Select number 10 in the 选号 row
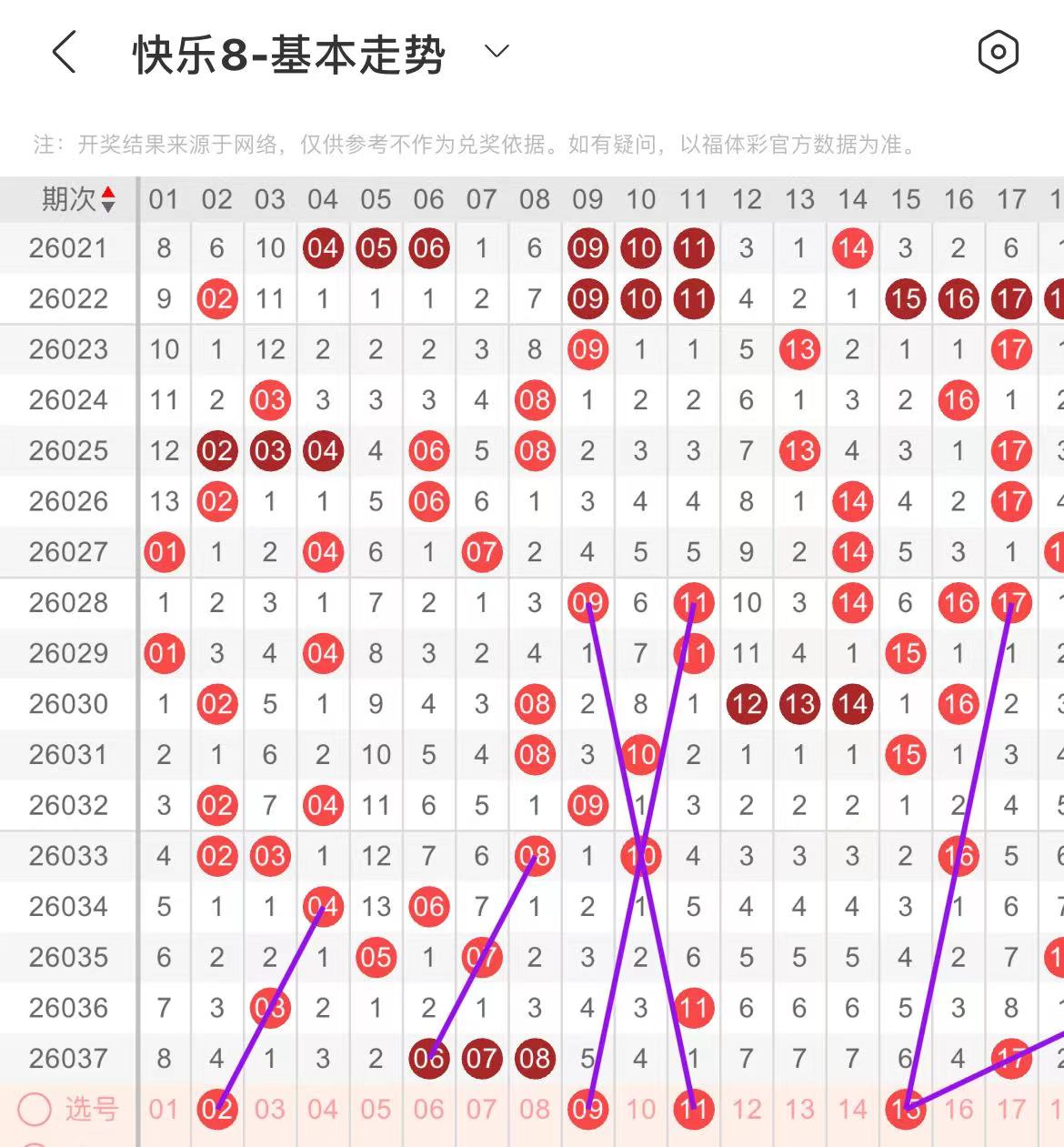This screenshot has width=1064, height=1147. 640,1109
